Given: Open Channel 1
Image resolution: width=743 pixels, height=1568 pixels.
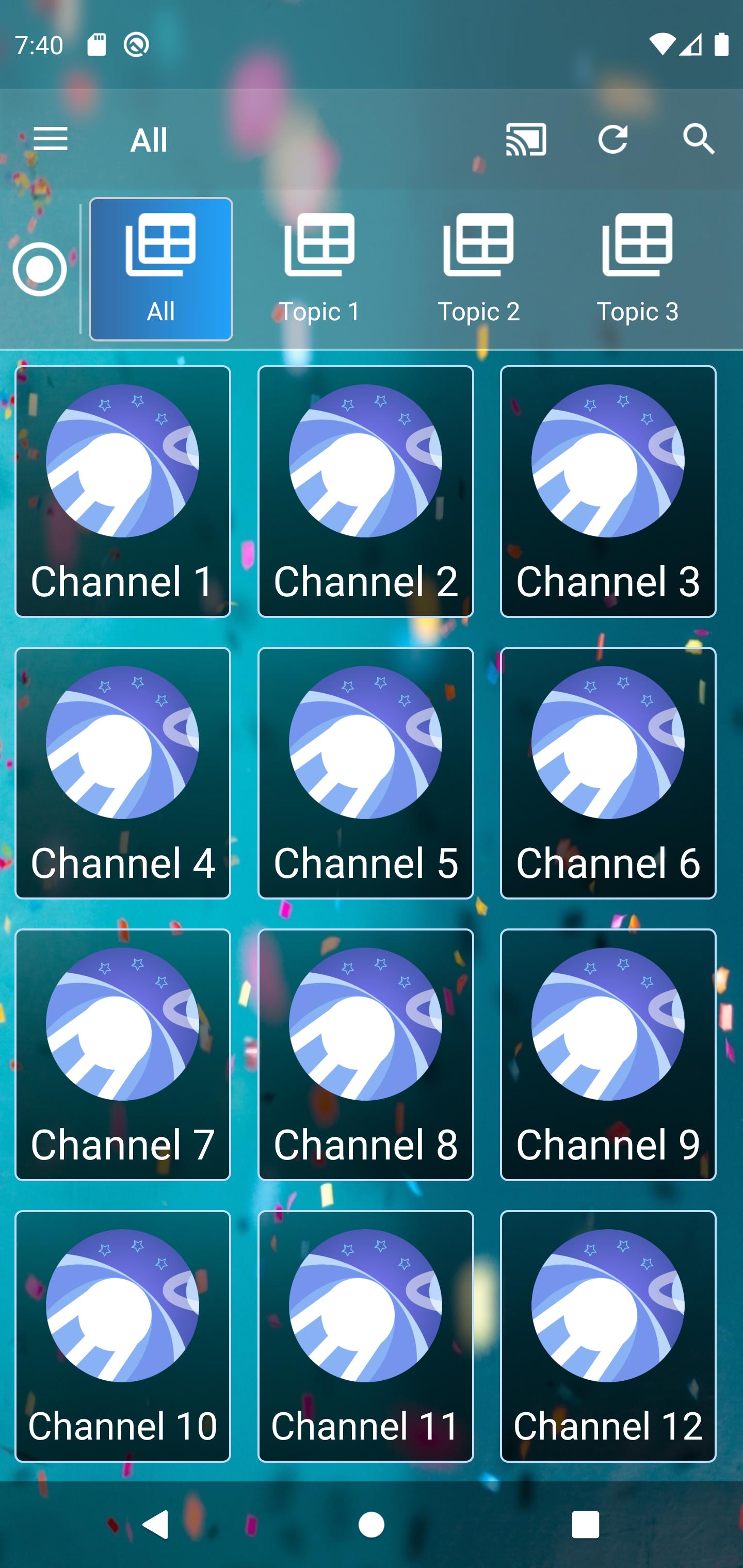Looking at the screenshot, I should [x=123, y=491].
